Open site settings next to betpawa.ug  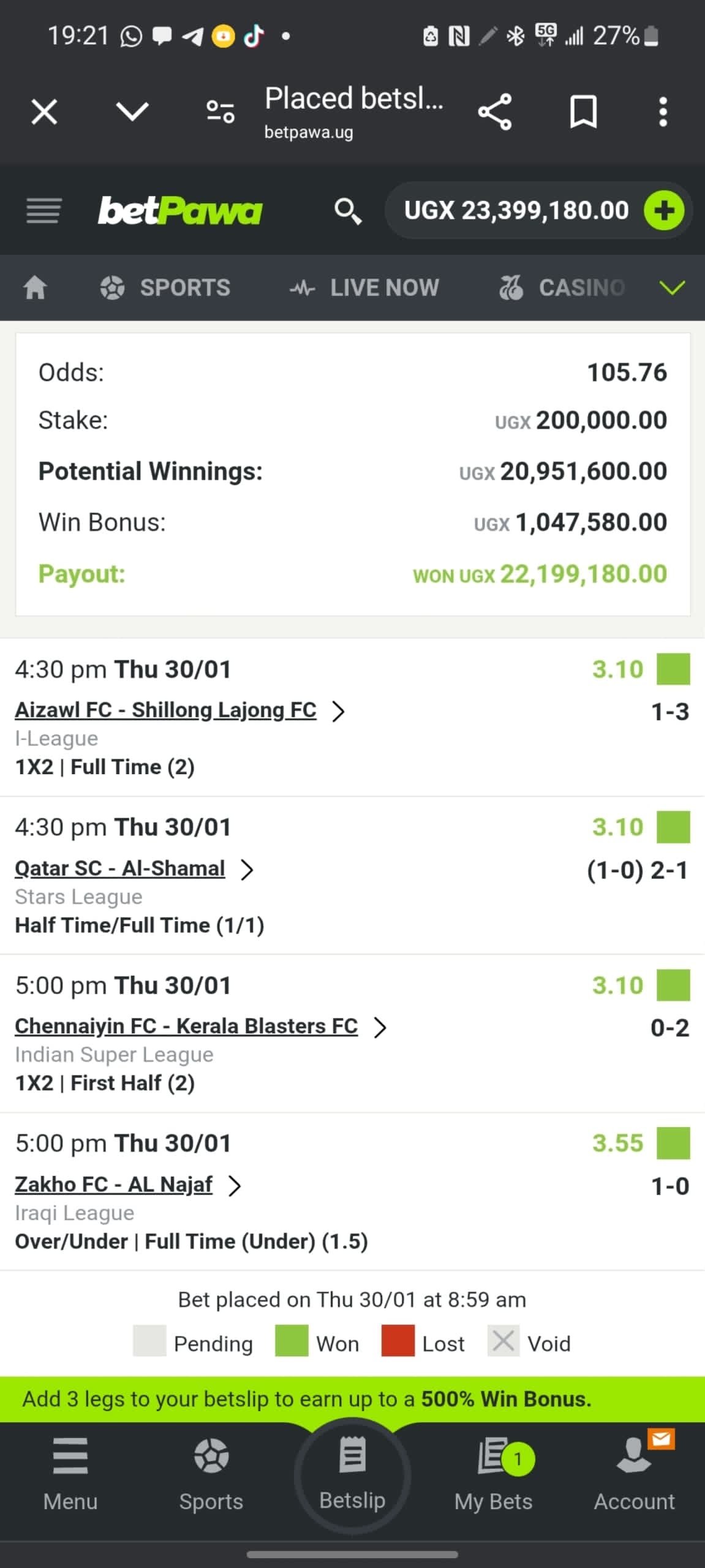pos(221,112)
